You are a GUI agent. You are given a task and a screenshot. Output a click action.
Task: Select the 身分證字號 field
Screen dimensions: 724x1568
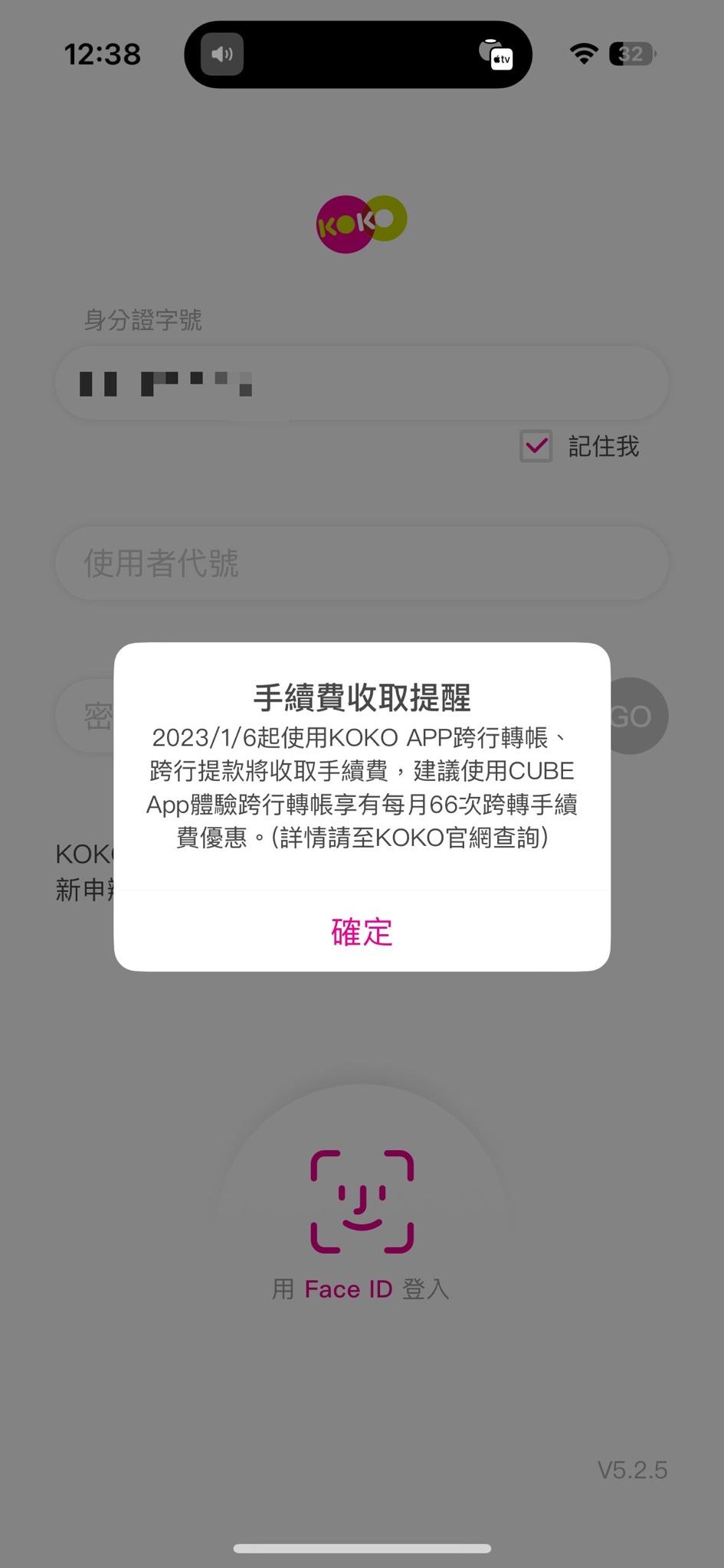tap(362, 383)
